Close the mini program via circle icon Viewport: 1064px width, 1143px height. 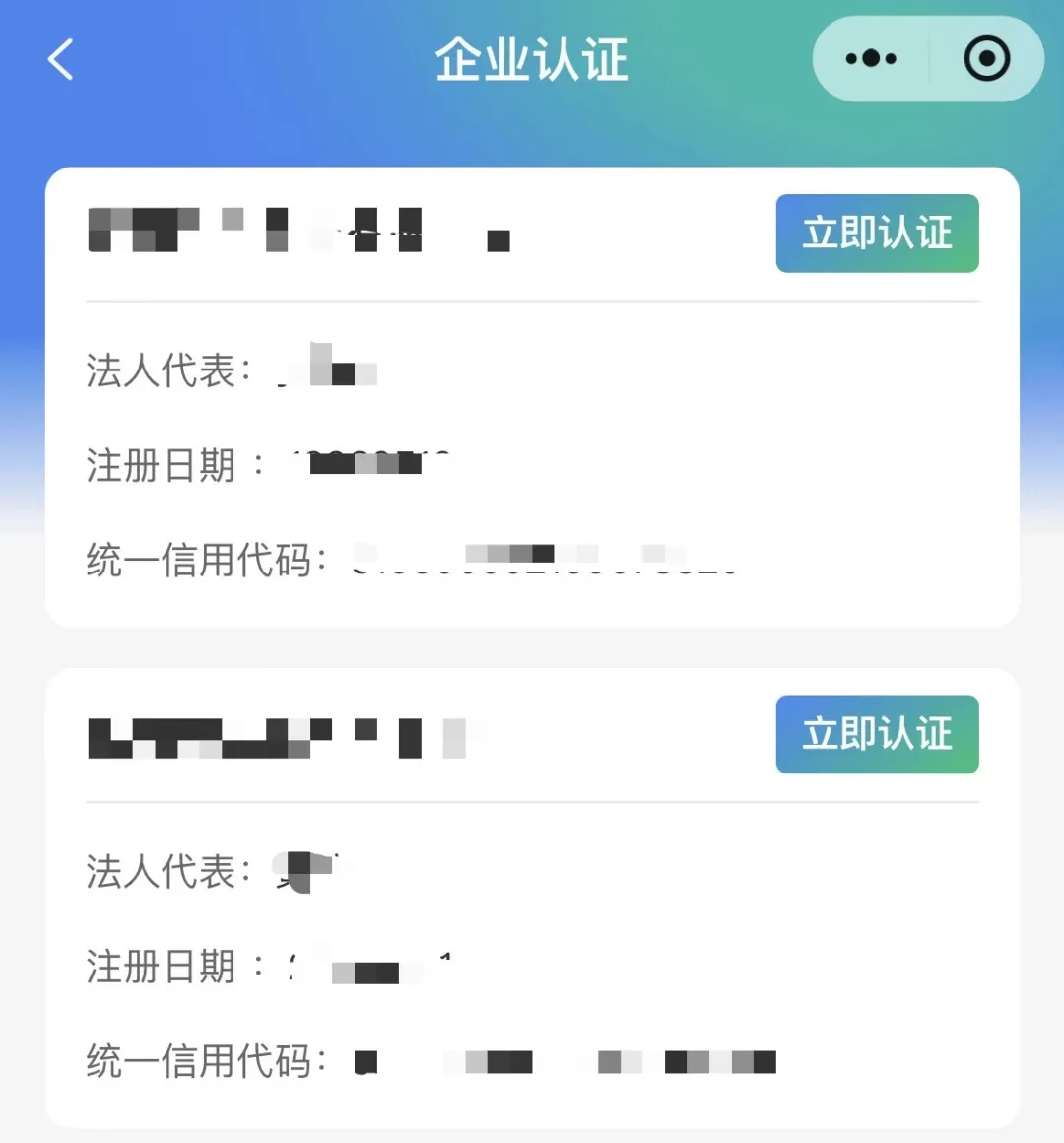(x=986, y=59)
